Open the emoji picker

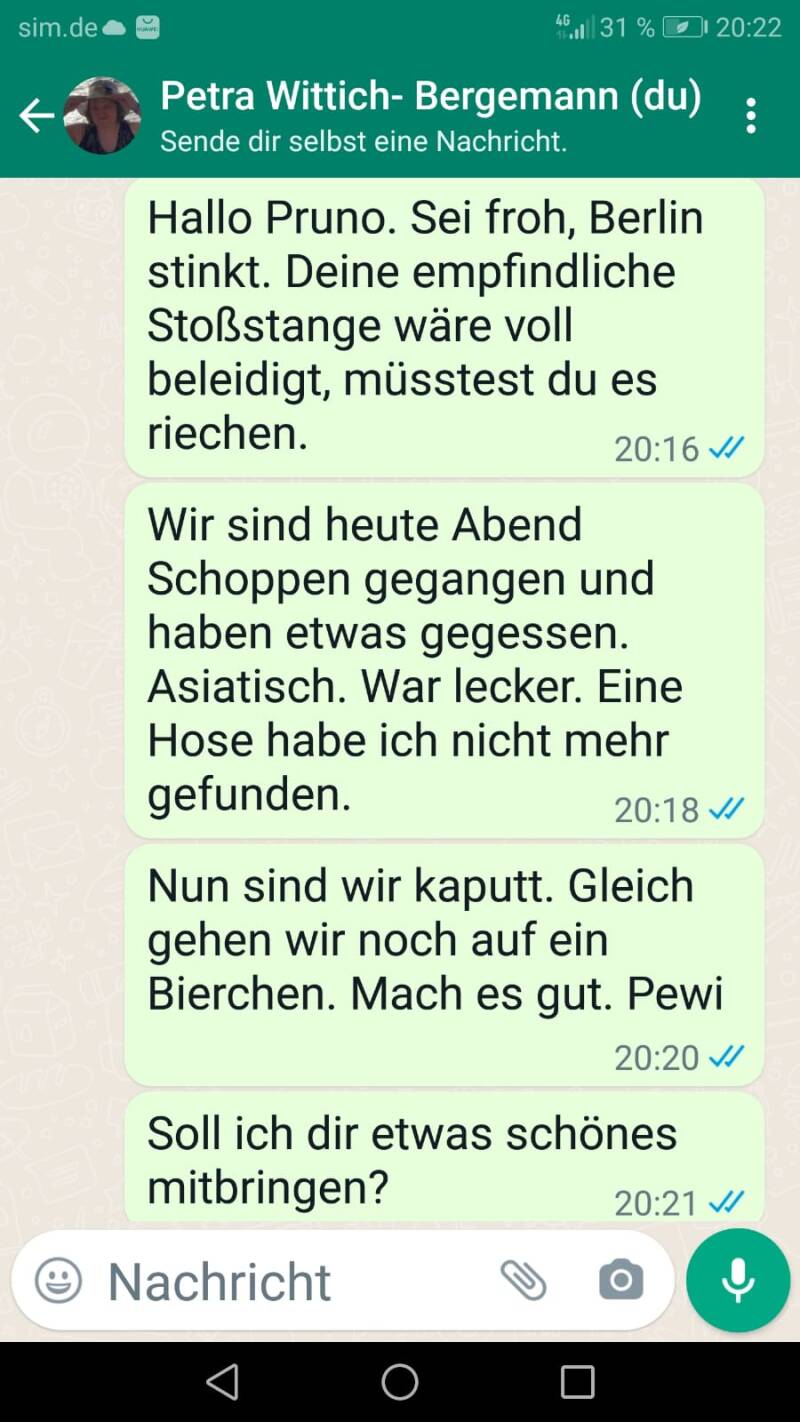(59, 1280)
